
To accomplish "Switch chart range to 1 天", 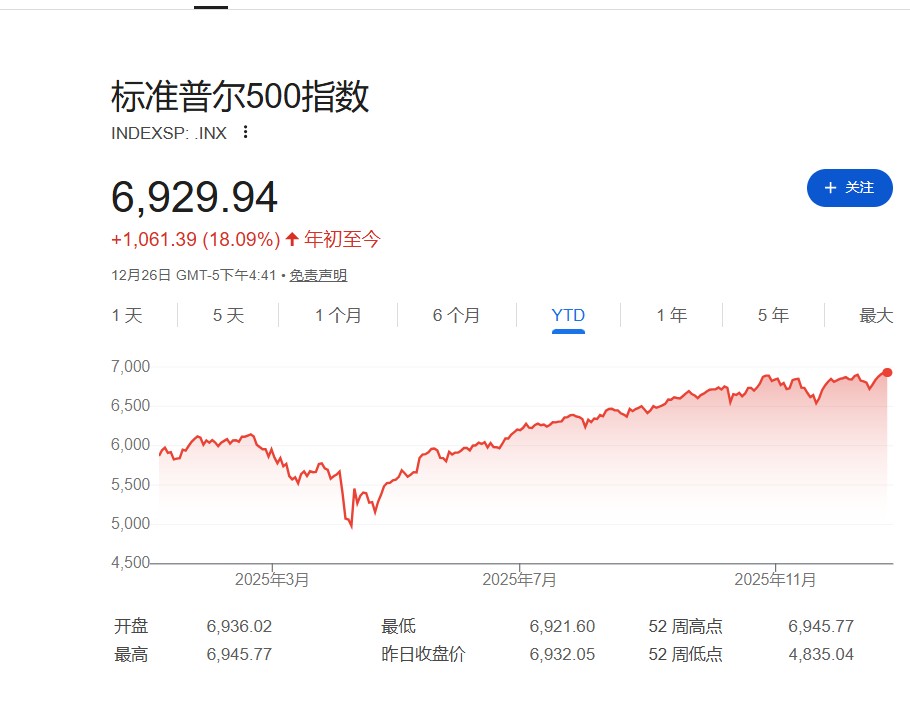I will [x=127, y=315].
